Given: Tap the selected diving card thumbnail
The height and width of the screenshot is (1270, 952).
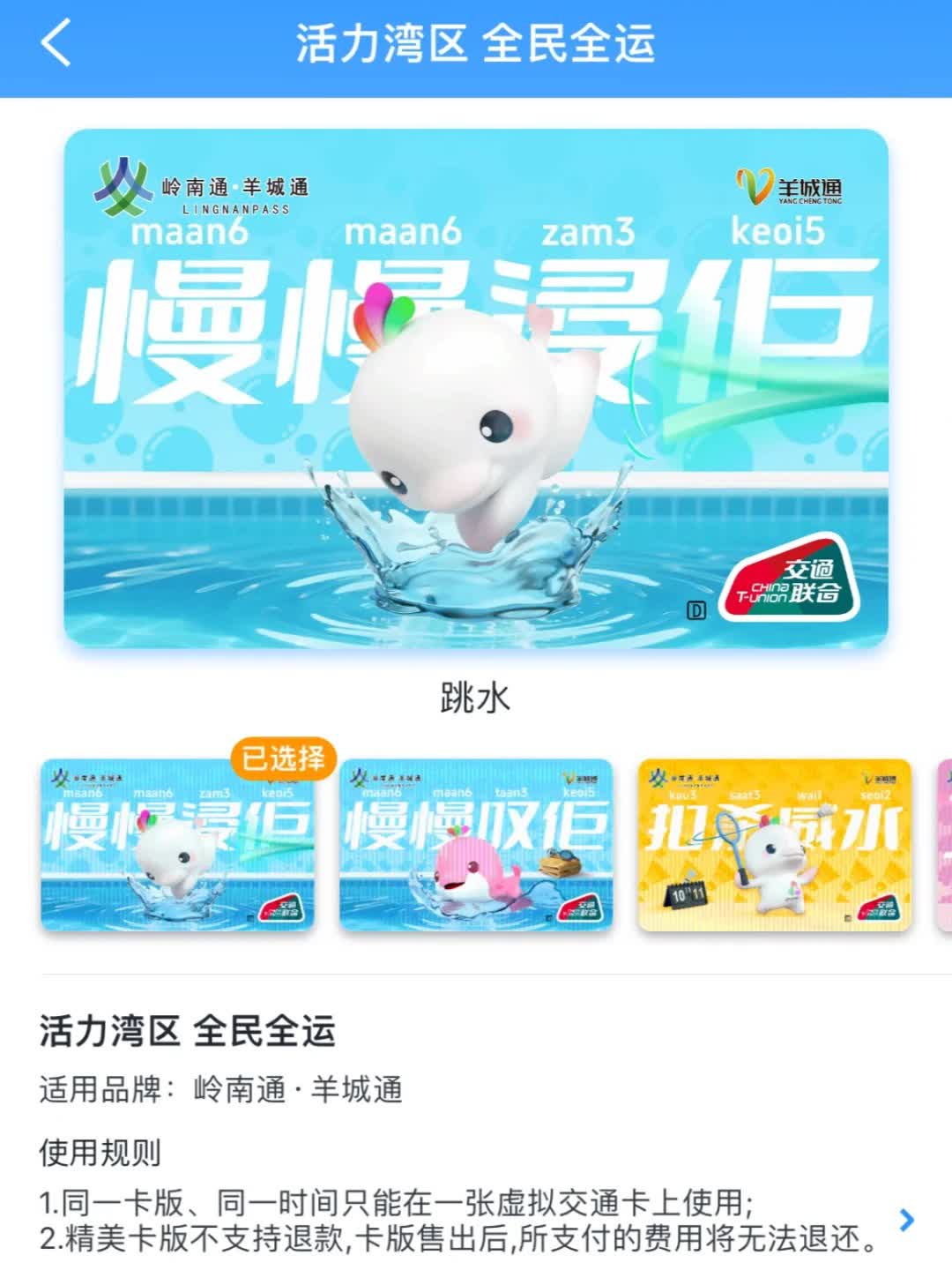Looking at the screenshot, I should pyautogui.click(x=177, y=845).
